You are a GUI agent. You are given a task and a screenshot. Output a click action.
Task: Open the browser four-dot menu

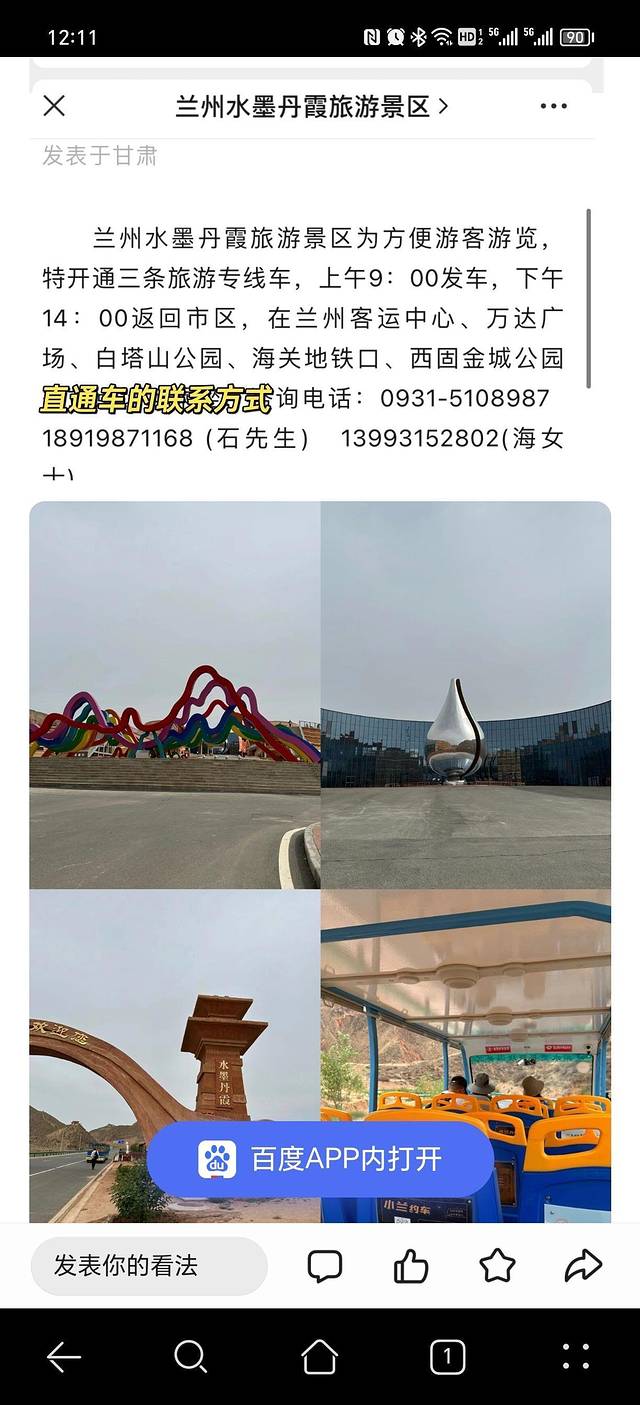tap(576, 1357)
